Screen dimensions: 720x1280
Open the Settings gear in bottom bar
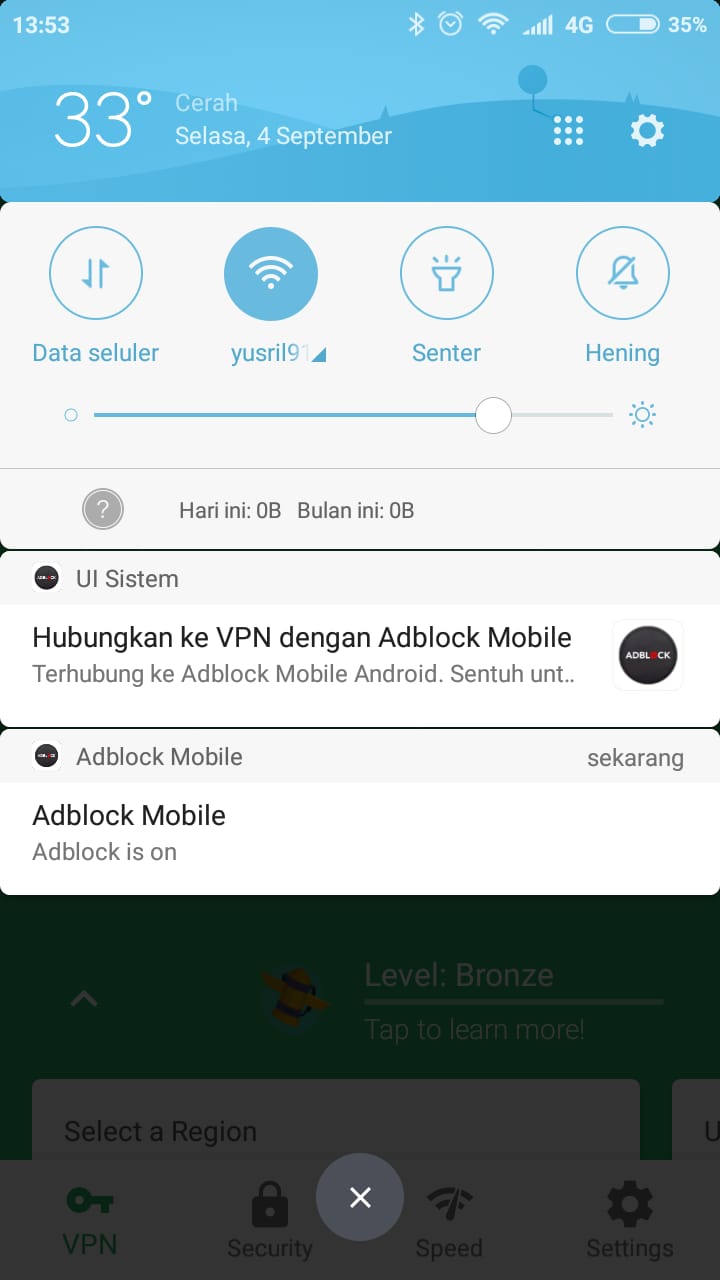point(629,1205)
